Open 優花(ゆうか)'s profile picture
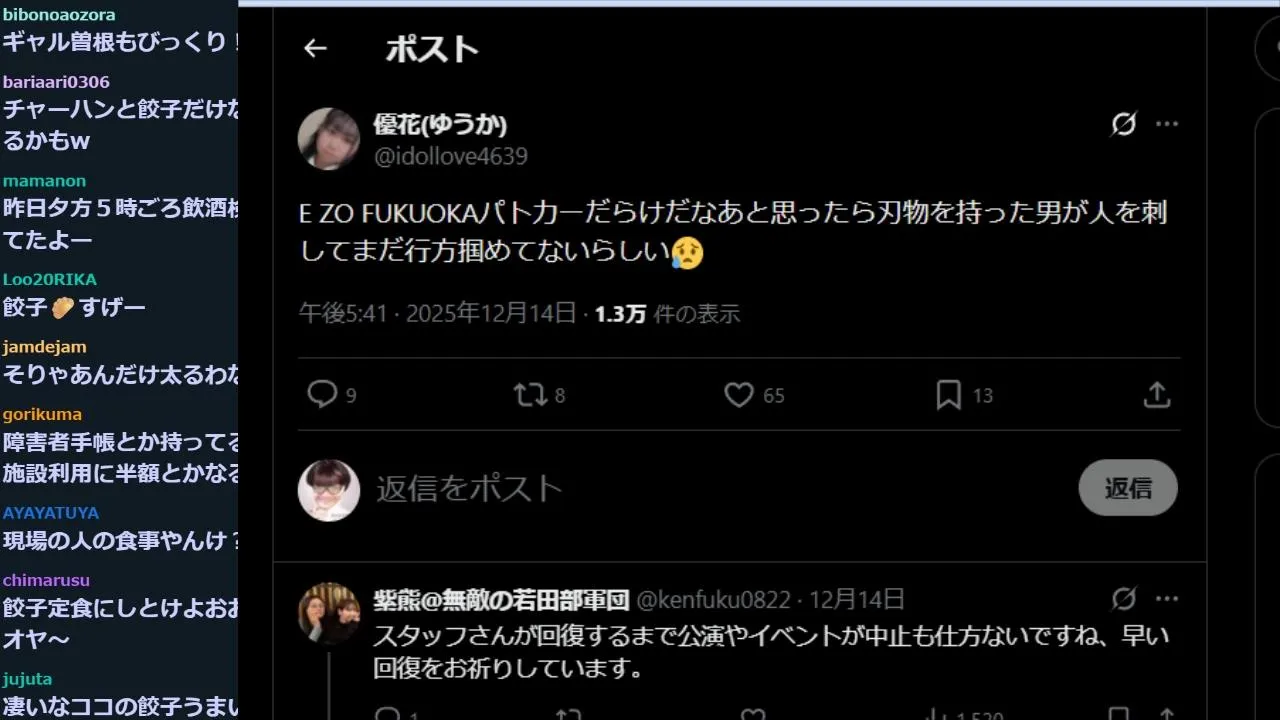Viewport: 1280px width, 720px height. (x=329, y=139)
